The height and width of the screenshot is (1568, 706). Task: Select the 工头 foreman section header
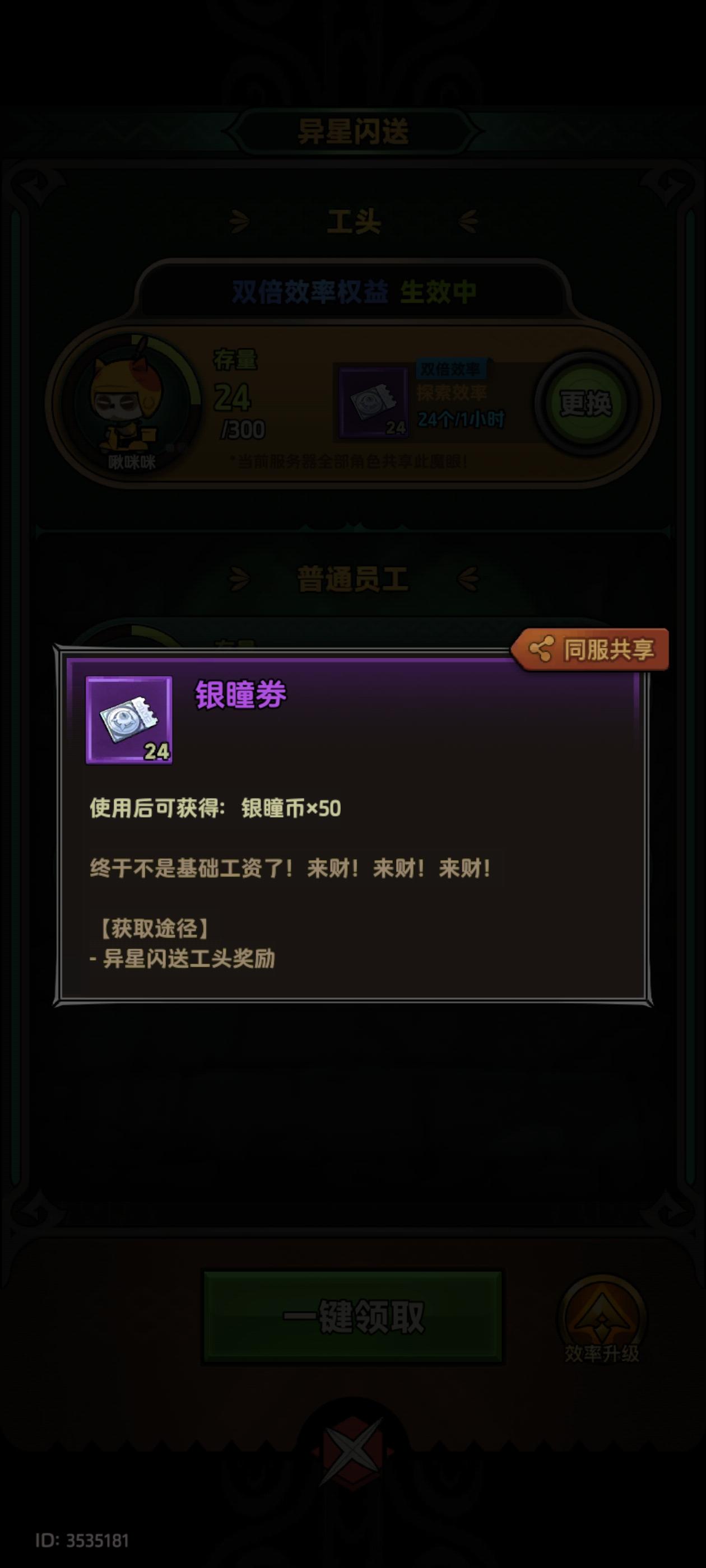[354, 221]
